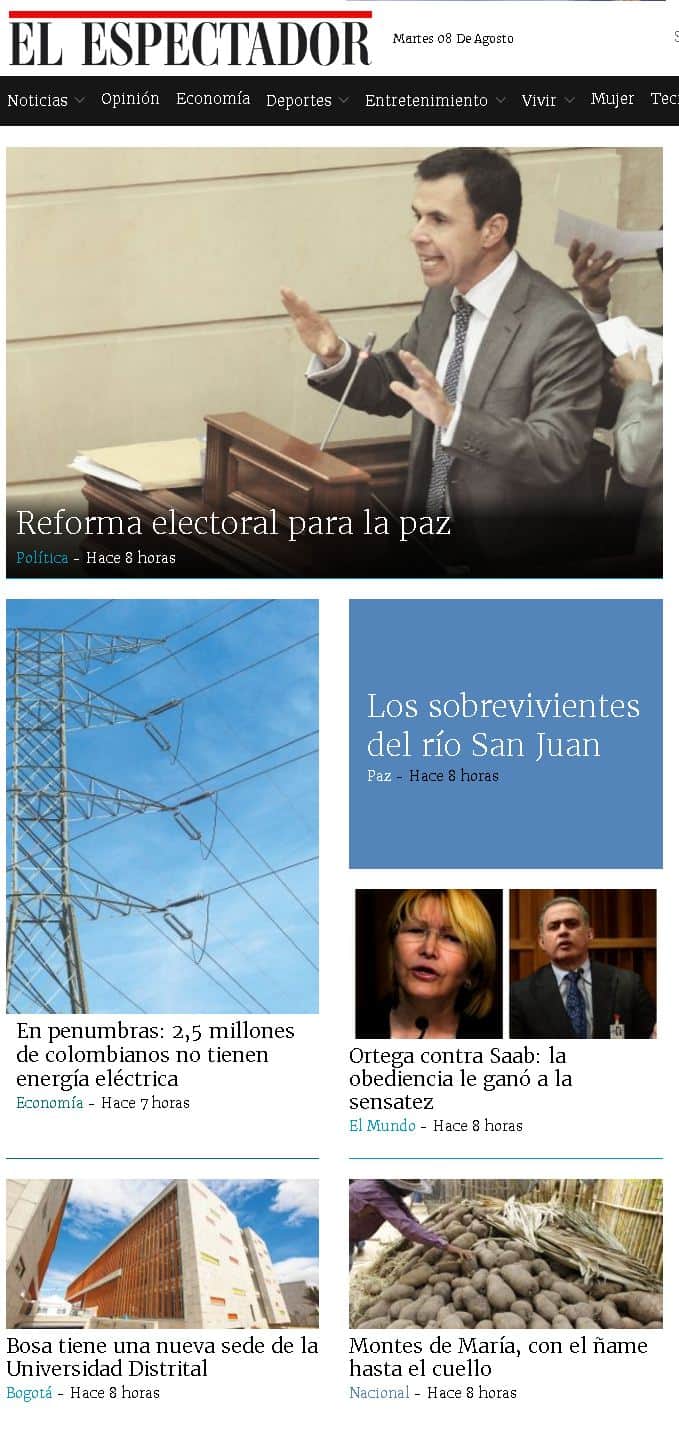Expand the Vivir dropdown menu
The width and height of the screenshot is (679, 1441).
click(x=548, y=101)
